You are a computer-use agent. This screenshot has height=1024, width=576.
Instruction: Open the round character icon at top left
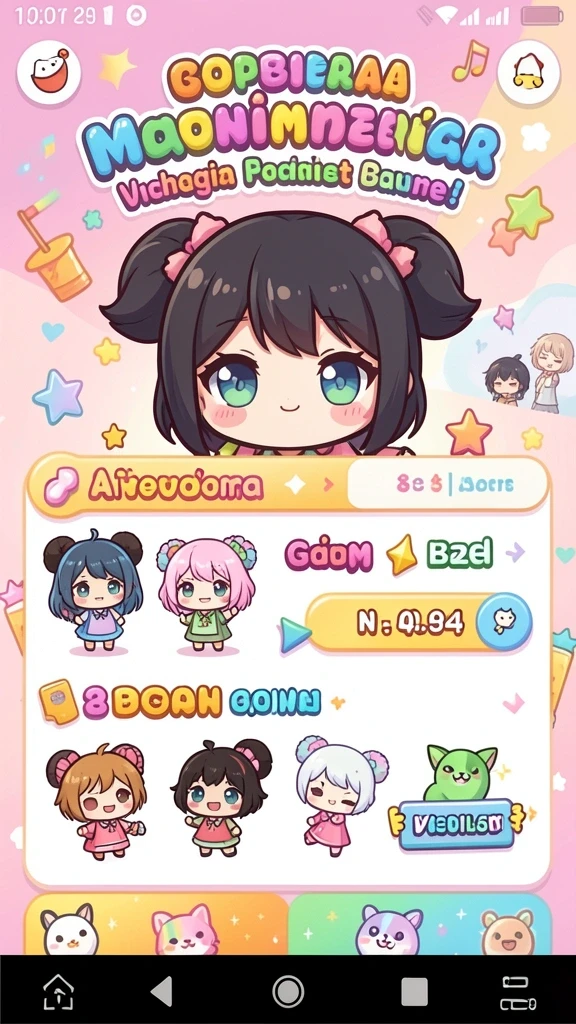(x=49, y=72)
